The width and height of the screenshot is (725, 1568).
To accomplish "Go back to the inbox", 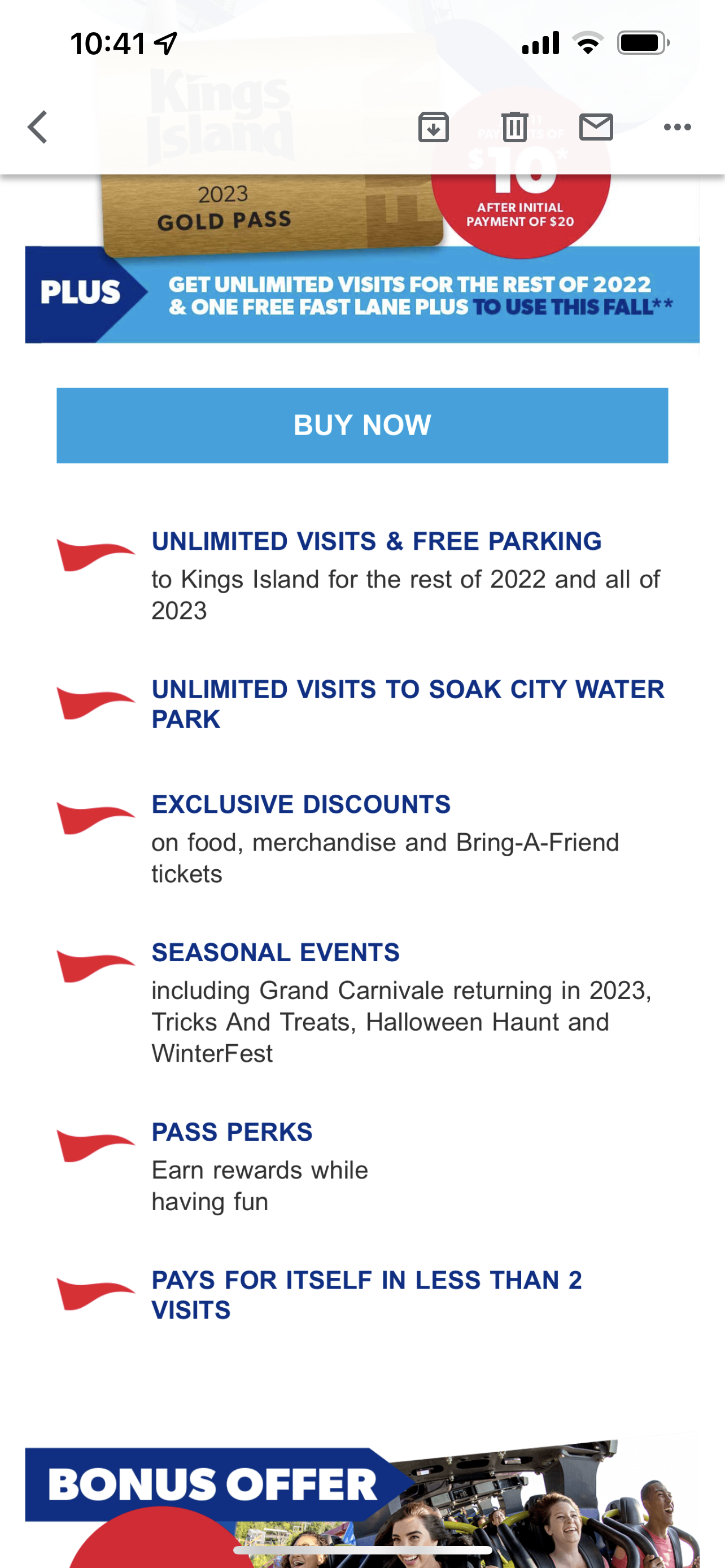I will [x=38, y=127].
